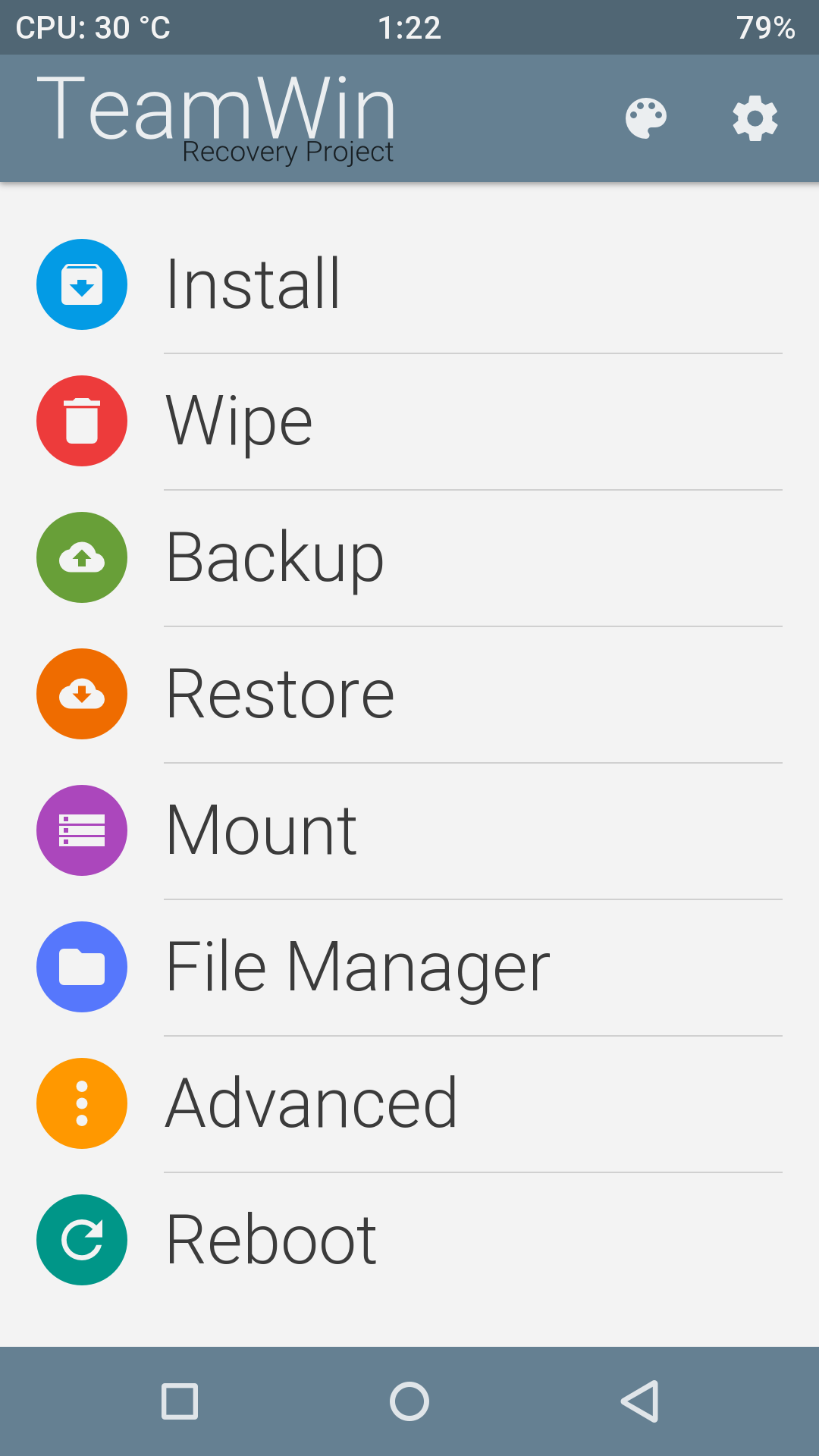The width and height of the screenshot is (819, 1456).
Task: Tap the square recent apps button
Action: pos(180,1401)
